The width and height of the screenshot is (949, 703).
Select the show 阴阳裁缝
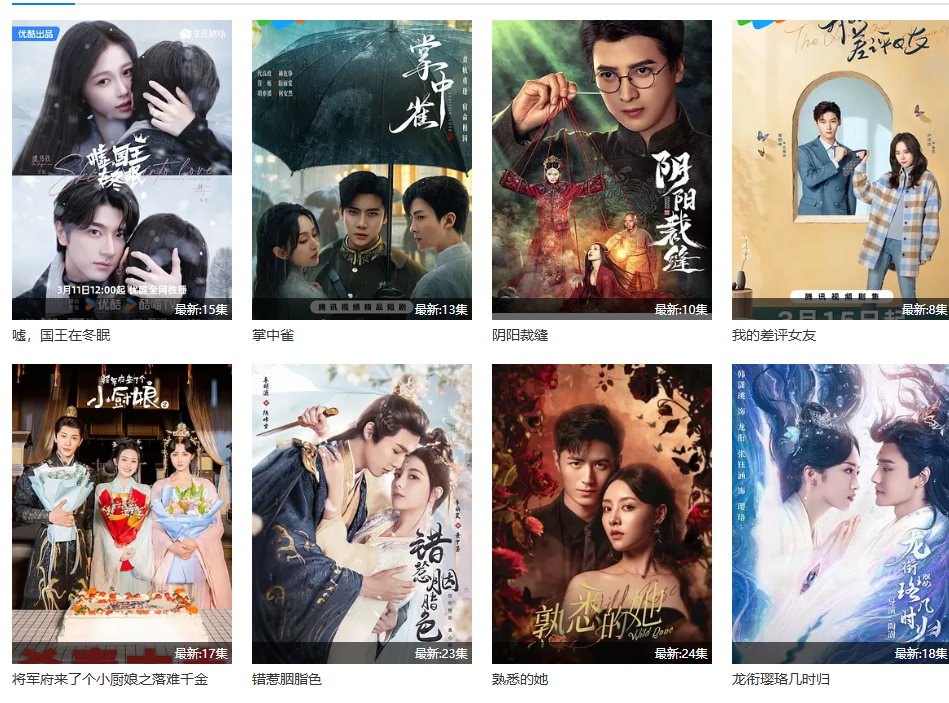pos(601,170)
